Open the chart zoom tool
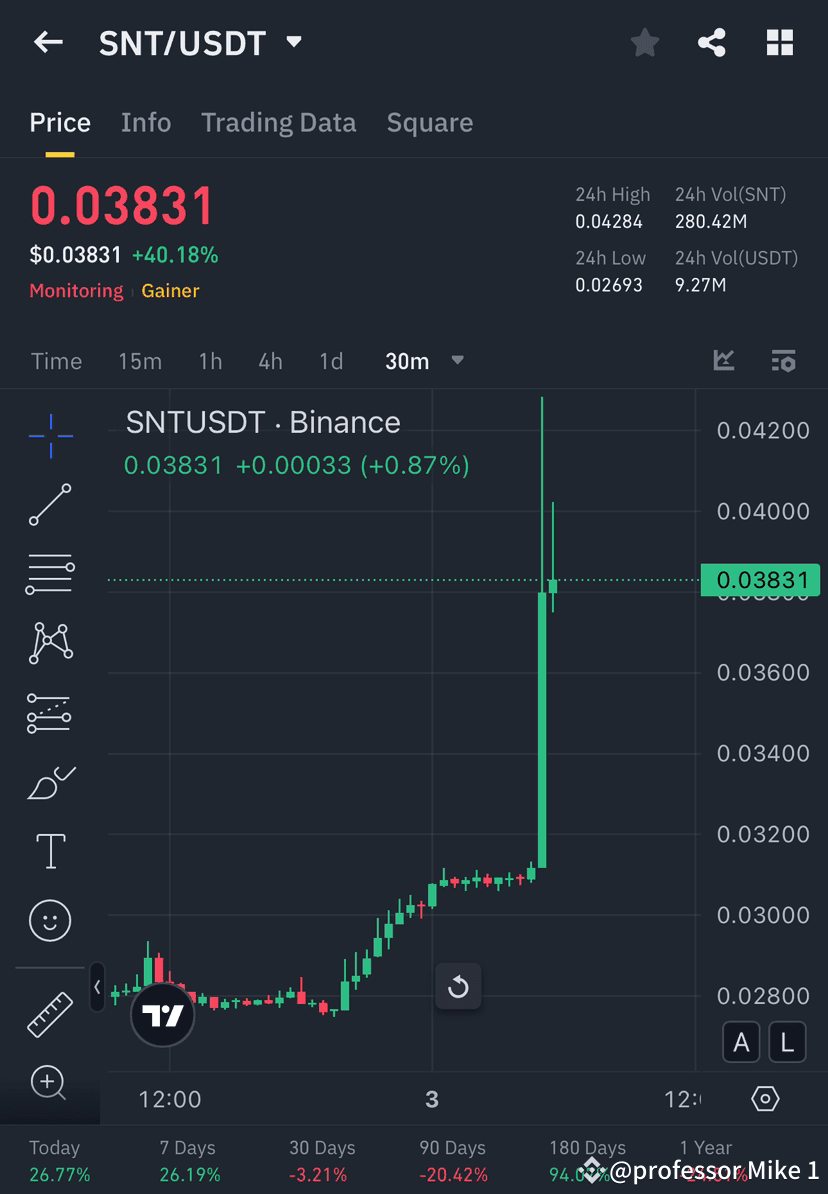This screenshot has width=828, height=1194. click(50, 1083)
